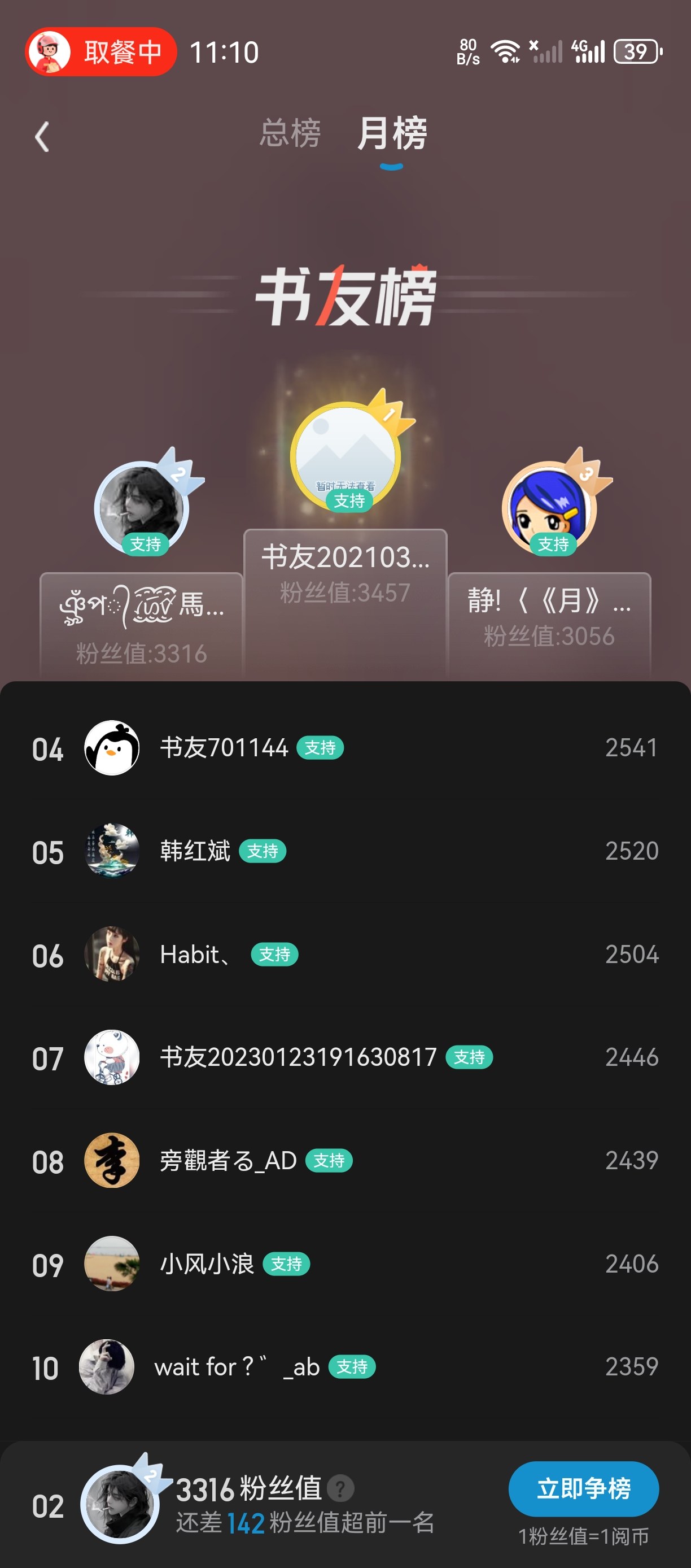
Task: View wait for ? _ab's row
Action: point(345,1366)
